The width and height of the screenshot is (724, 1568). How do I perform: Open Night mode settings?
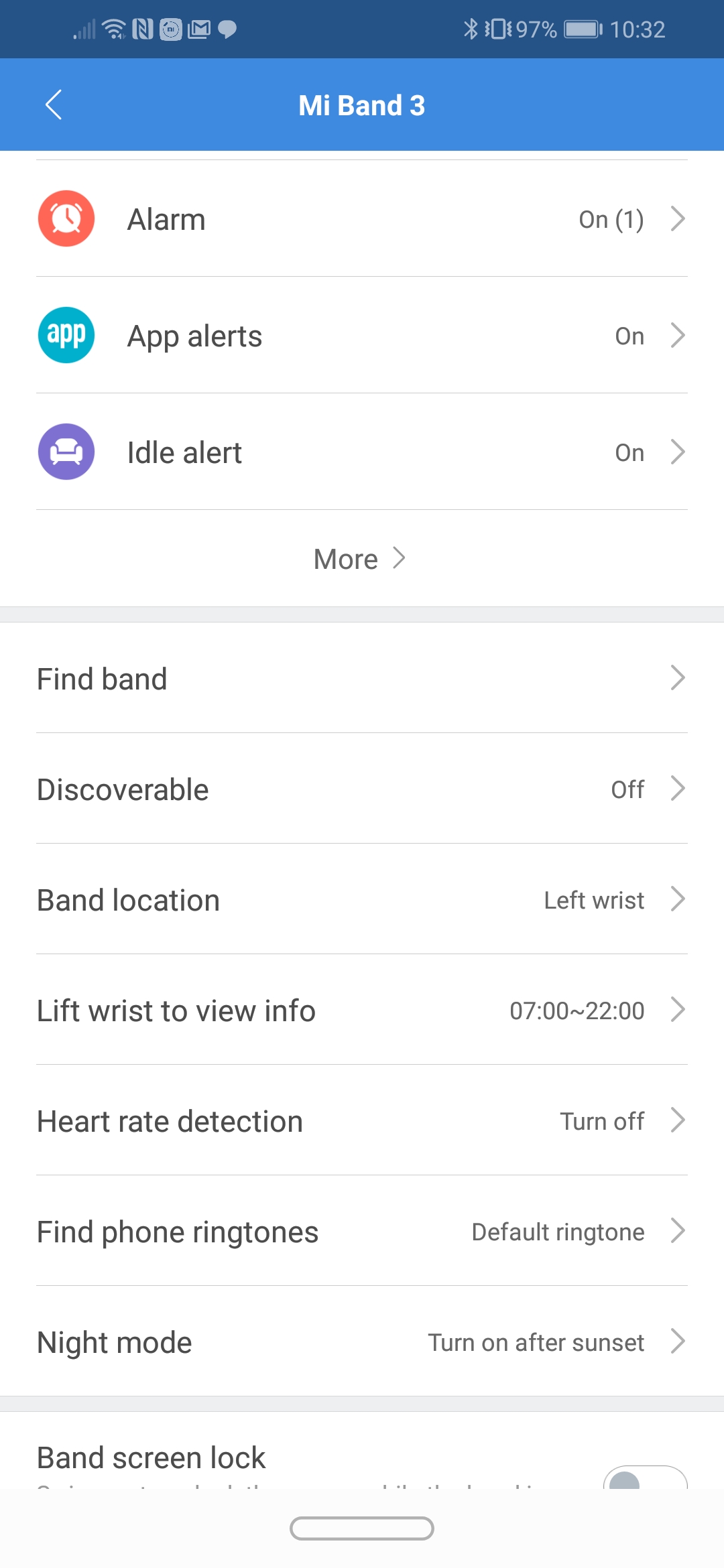362,1342
